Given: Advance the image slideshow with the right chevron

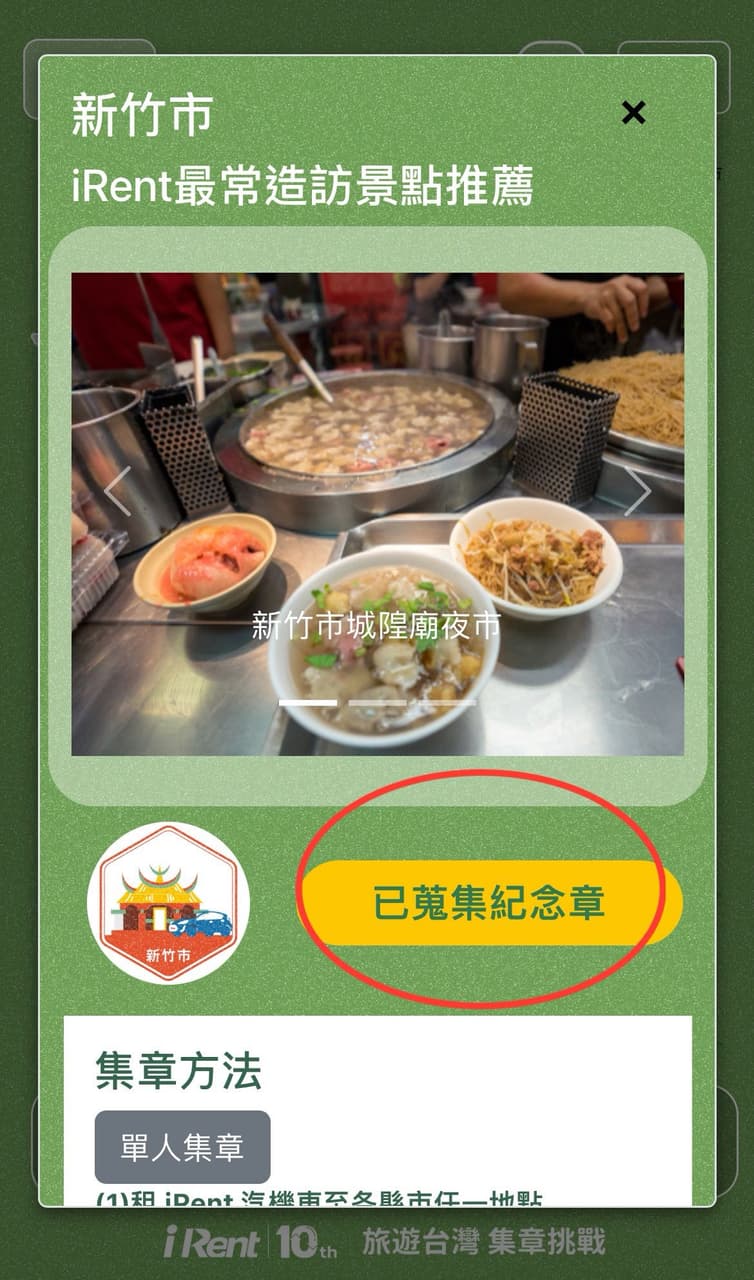Looking at the screenshot, I should (x=639, y=490).
